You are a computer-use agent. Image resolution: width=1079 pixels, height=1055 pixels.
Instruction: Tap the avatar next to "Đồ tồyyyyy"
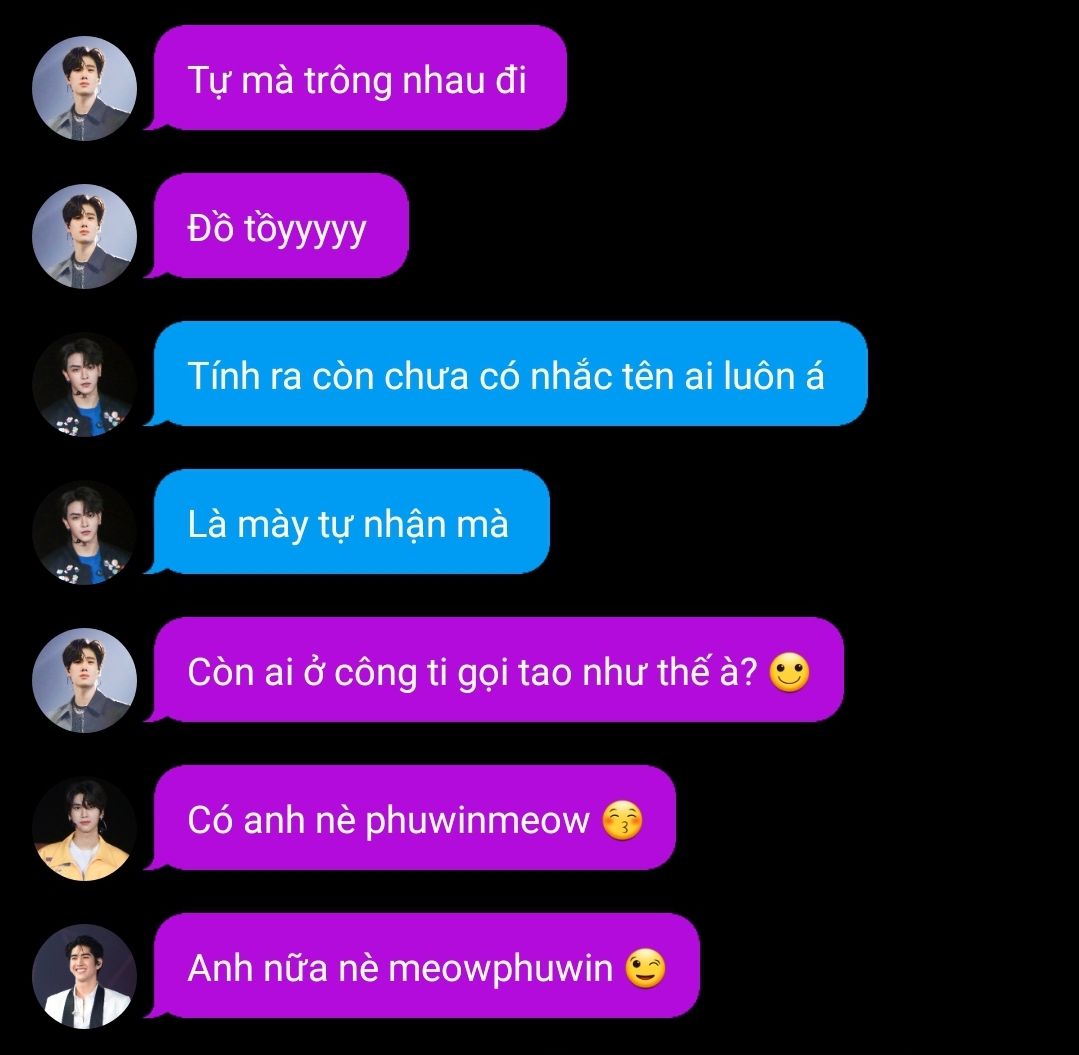tap(84, 237)
